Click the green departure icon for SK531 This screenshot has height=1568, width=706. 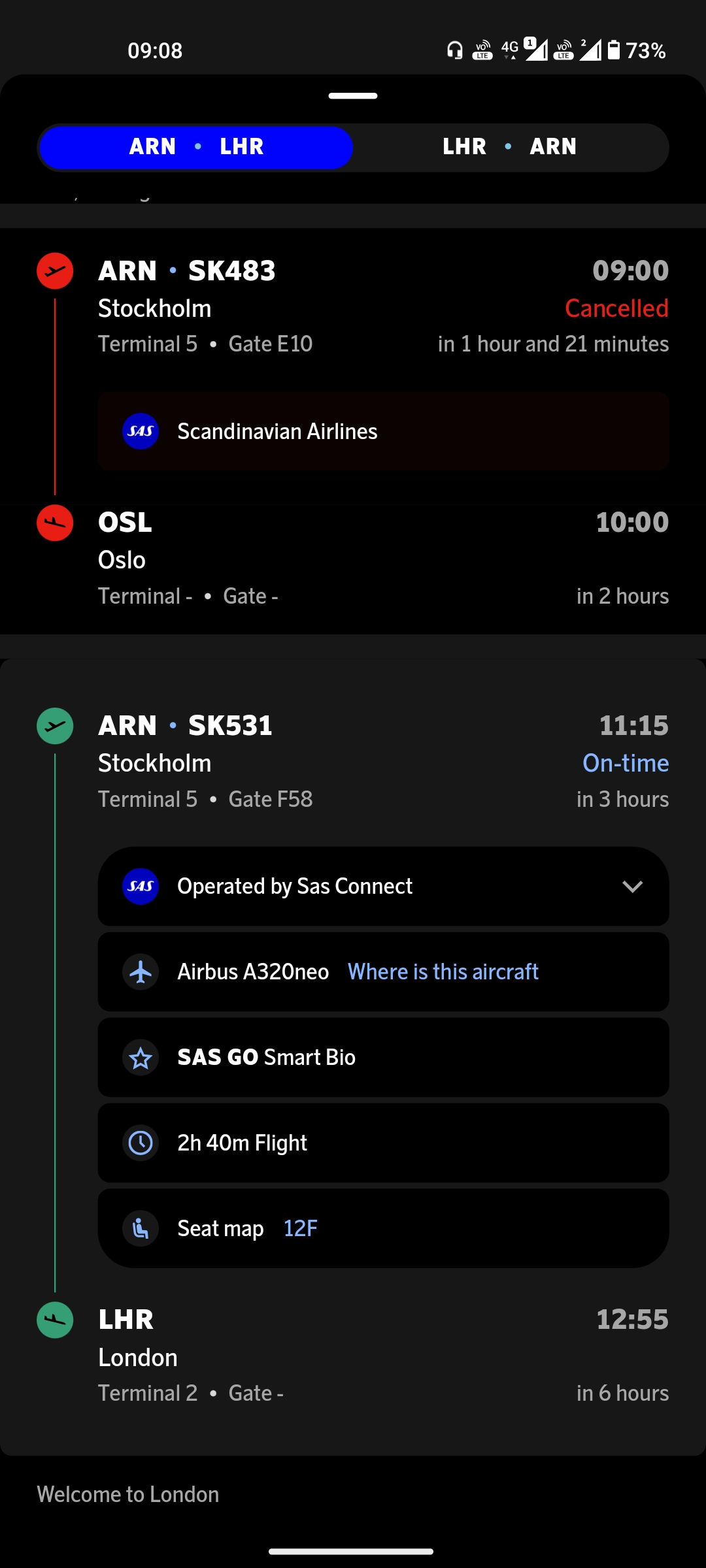tap(55, 725)
